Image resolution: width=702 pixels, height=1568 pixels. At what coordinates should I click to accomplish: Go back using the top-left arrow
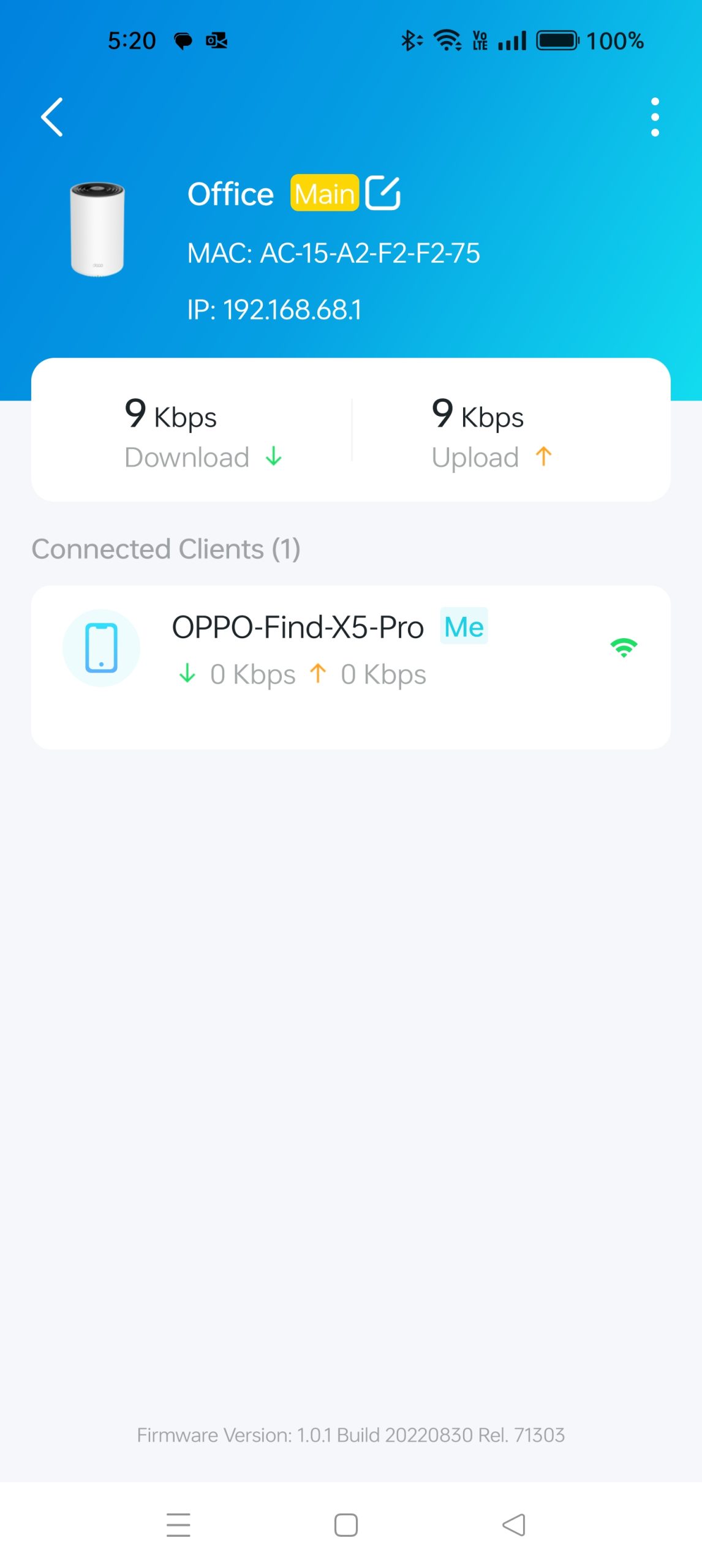click(52, 117)
